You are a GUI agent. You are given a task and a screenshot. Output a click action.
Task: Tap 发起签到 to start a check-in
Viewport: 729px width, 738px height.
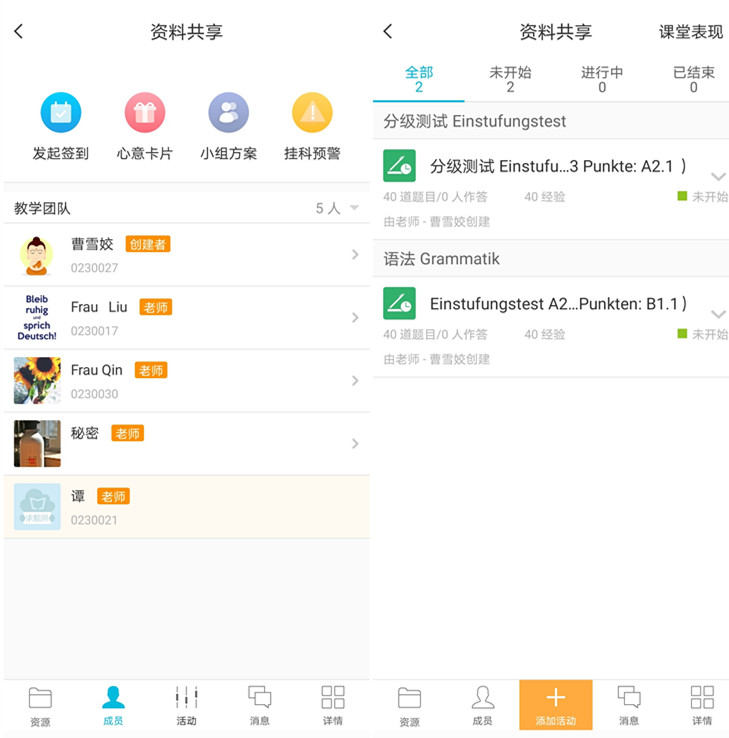pos(61,126)
